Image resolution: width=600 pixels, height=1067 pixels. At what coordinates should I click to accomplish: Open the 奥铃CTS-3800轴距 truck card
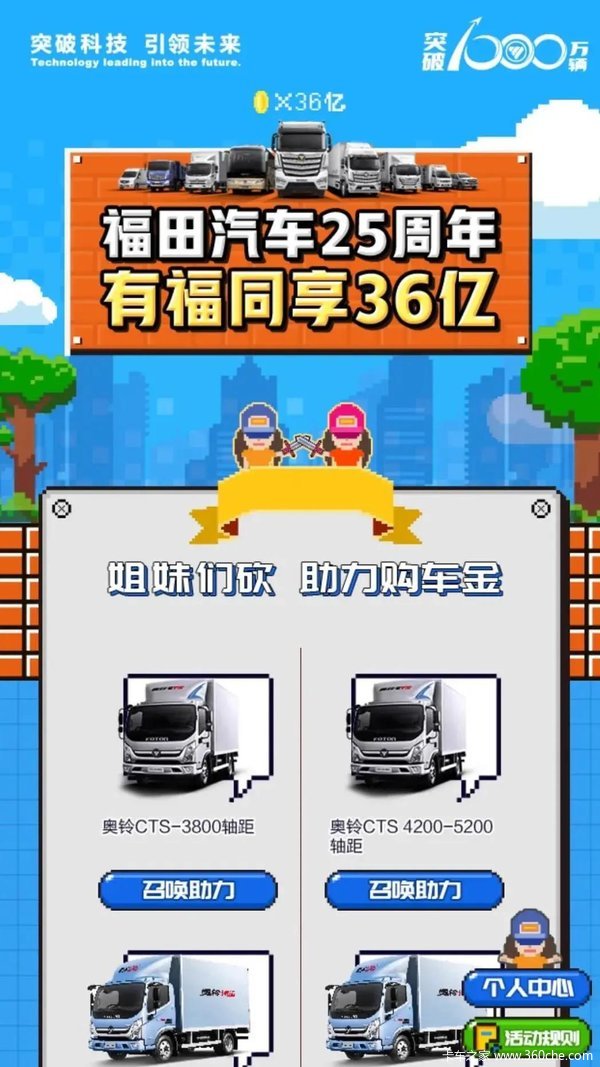click(186, 735)
